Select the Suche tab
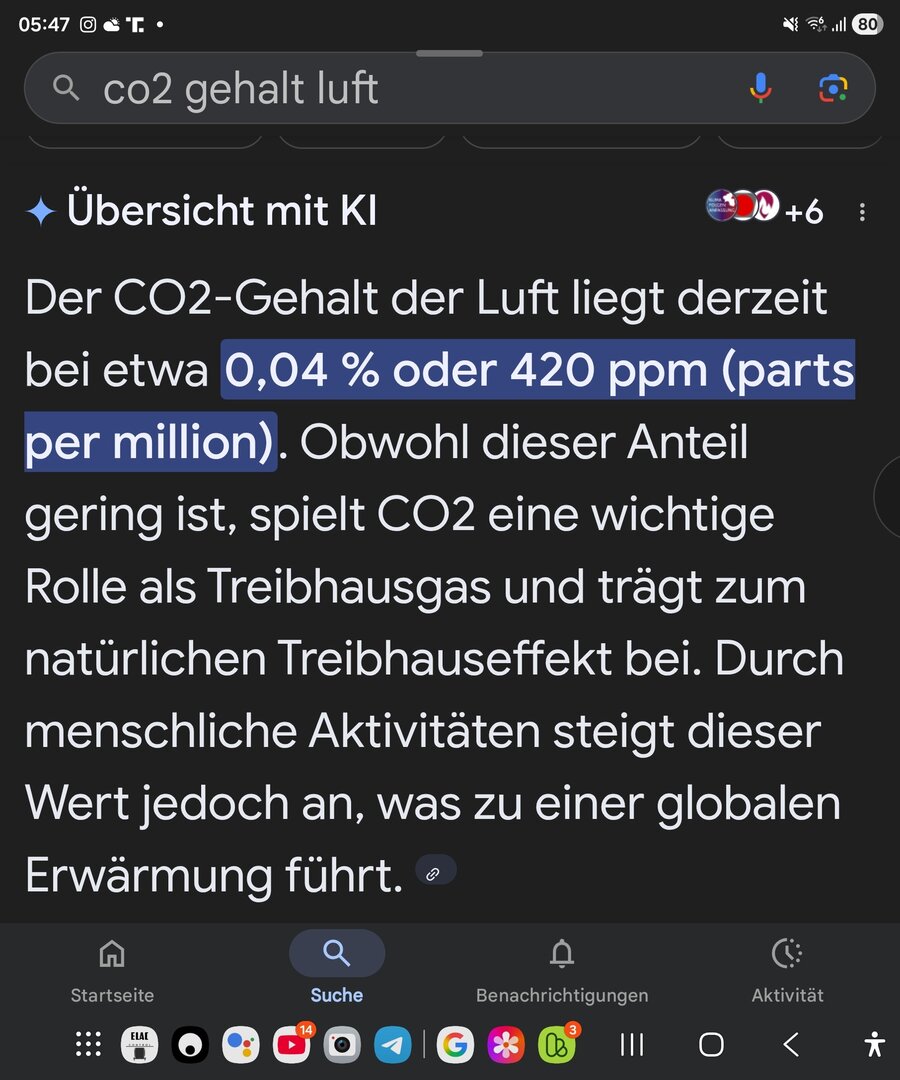The width and height of the screenshot is (900, 1080). (337, 970)
